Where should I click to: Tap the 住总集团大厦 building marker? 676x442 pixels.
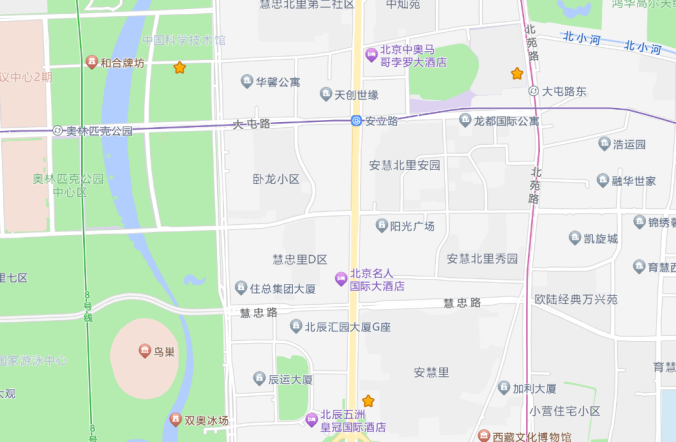(240, 288)
